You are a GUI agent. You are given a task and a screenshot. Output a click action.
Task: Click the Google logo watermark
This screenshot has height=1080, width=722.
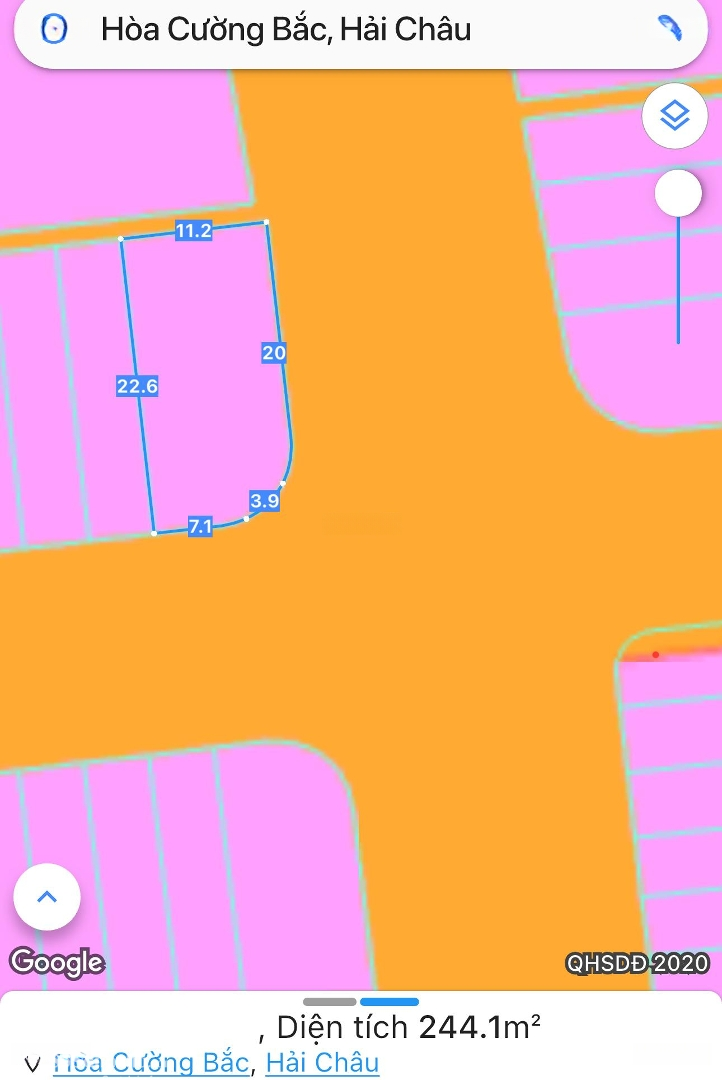(57, 963)
